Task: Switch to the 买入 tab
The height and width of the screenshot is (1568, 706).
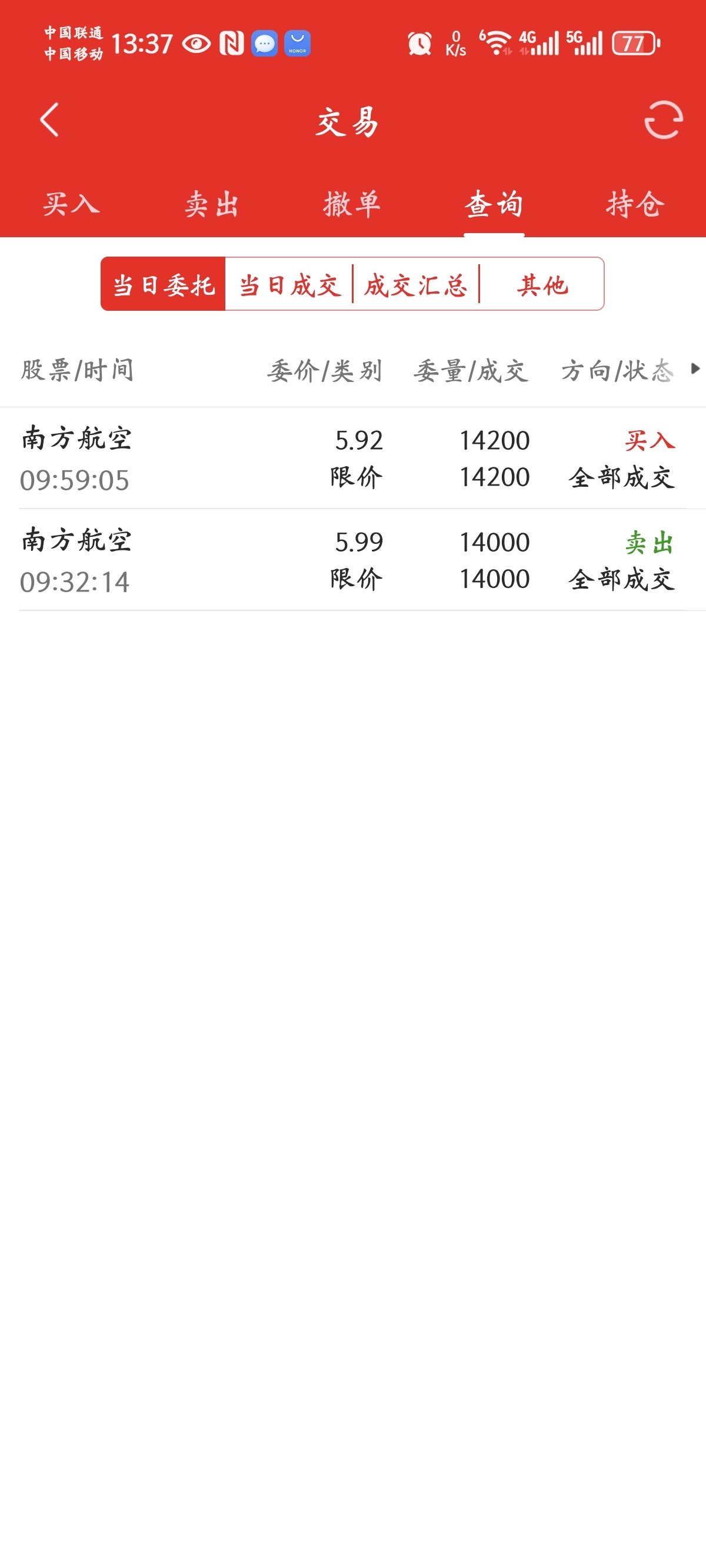Action: pos(71,204)
